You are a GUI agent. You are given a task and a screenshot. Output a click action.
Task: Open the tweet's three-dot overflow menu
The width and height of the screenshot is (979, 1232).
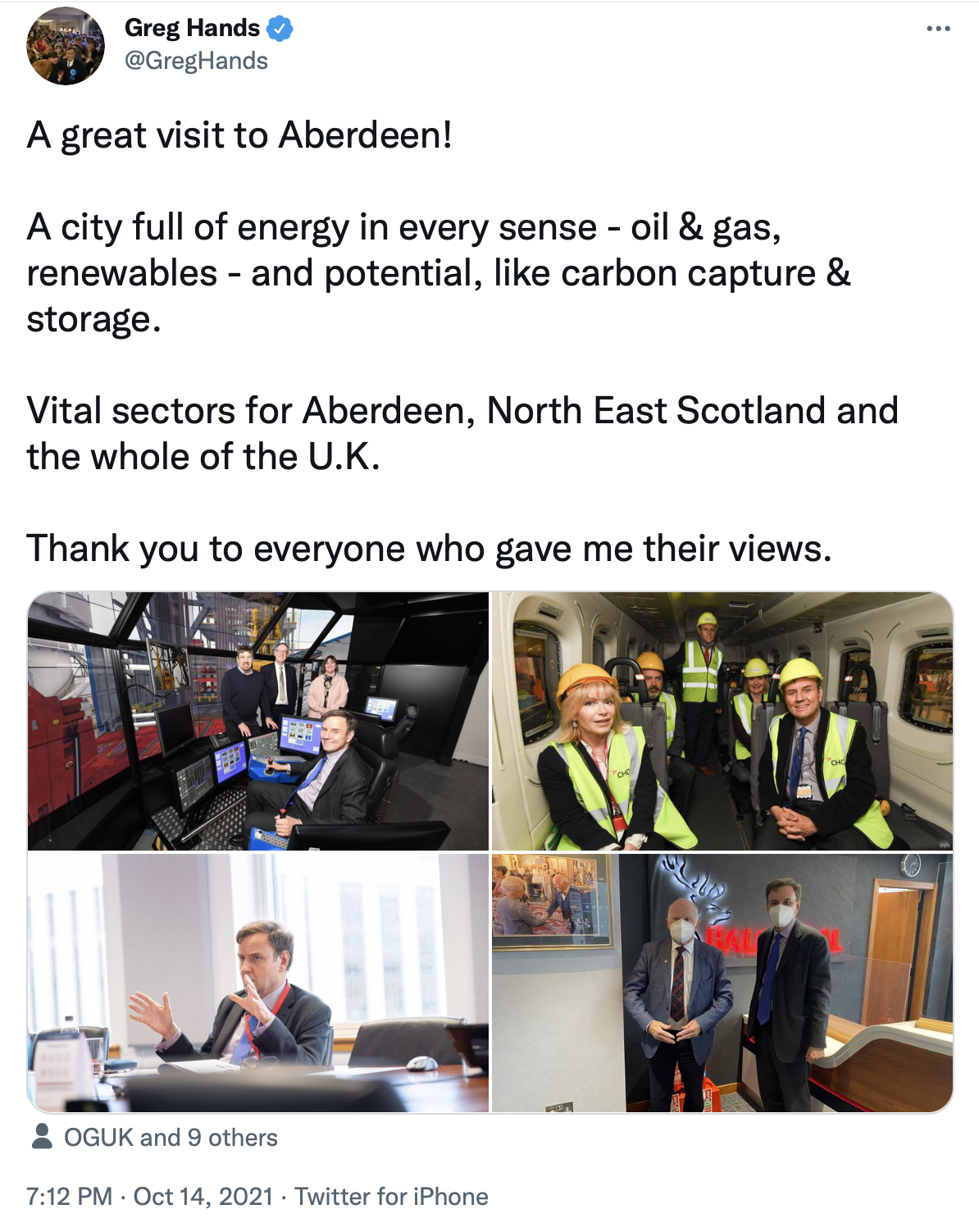coord(938,29)
